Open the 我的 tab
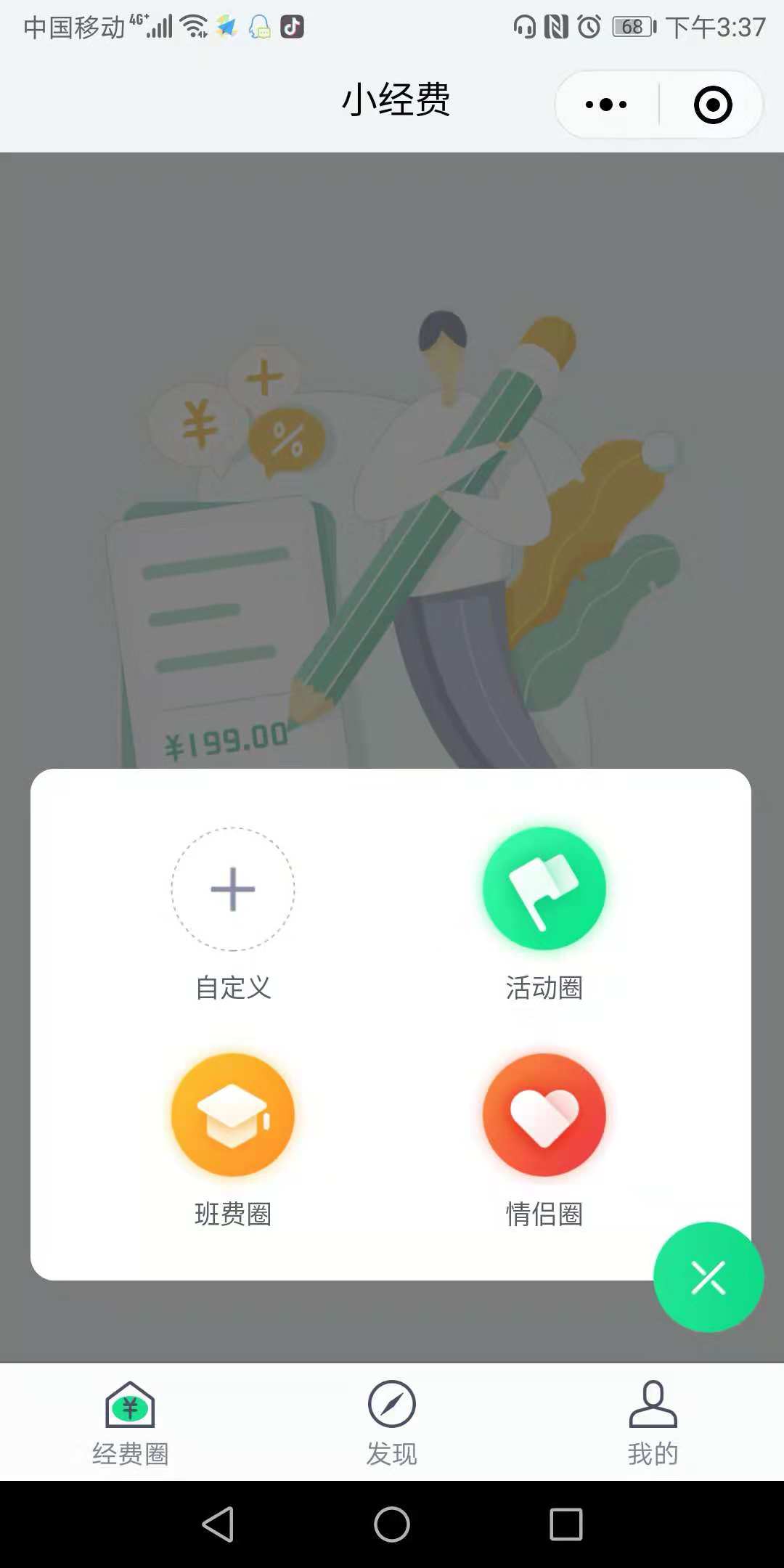Screen dimensions: 784x1568 [653, 1423]
